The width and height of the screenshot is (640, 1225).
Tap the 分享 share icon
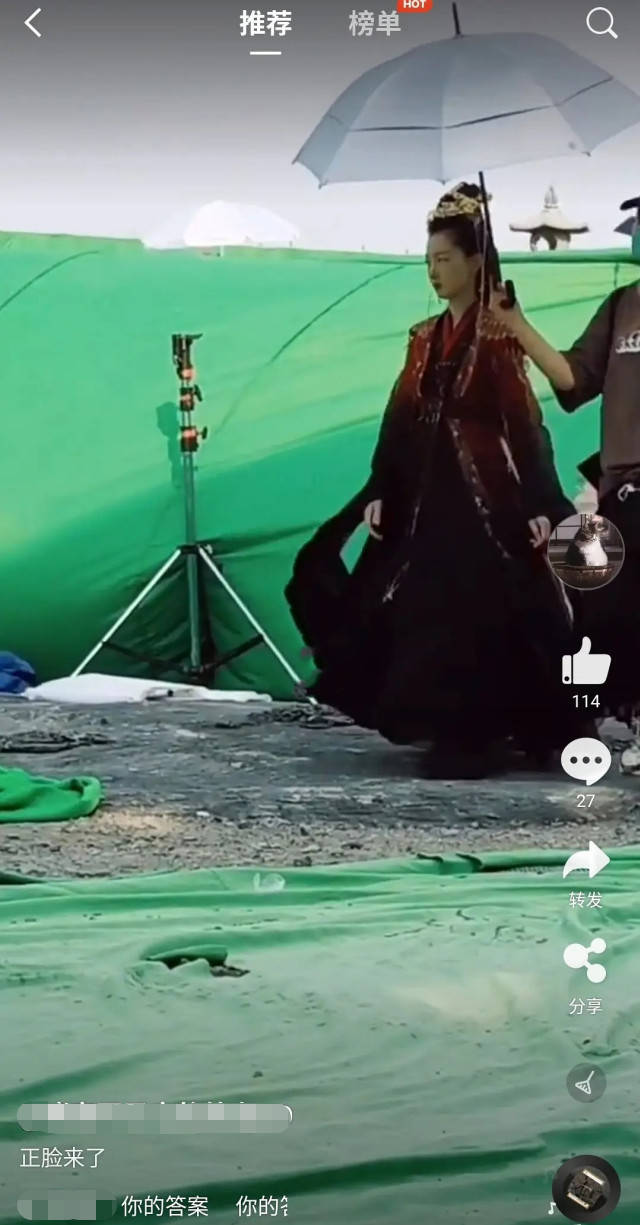click(586, 961)
